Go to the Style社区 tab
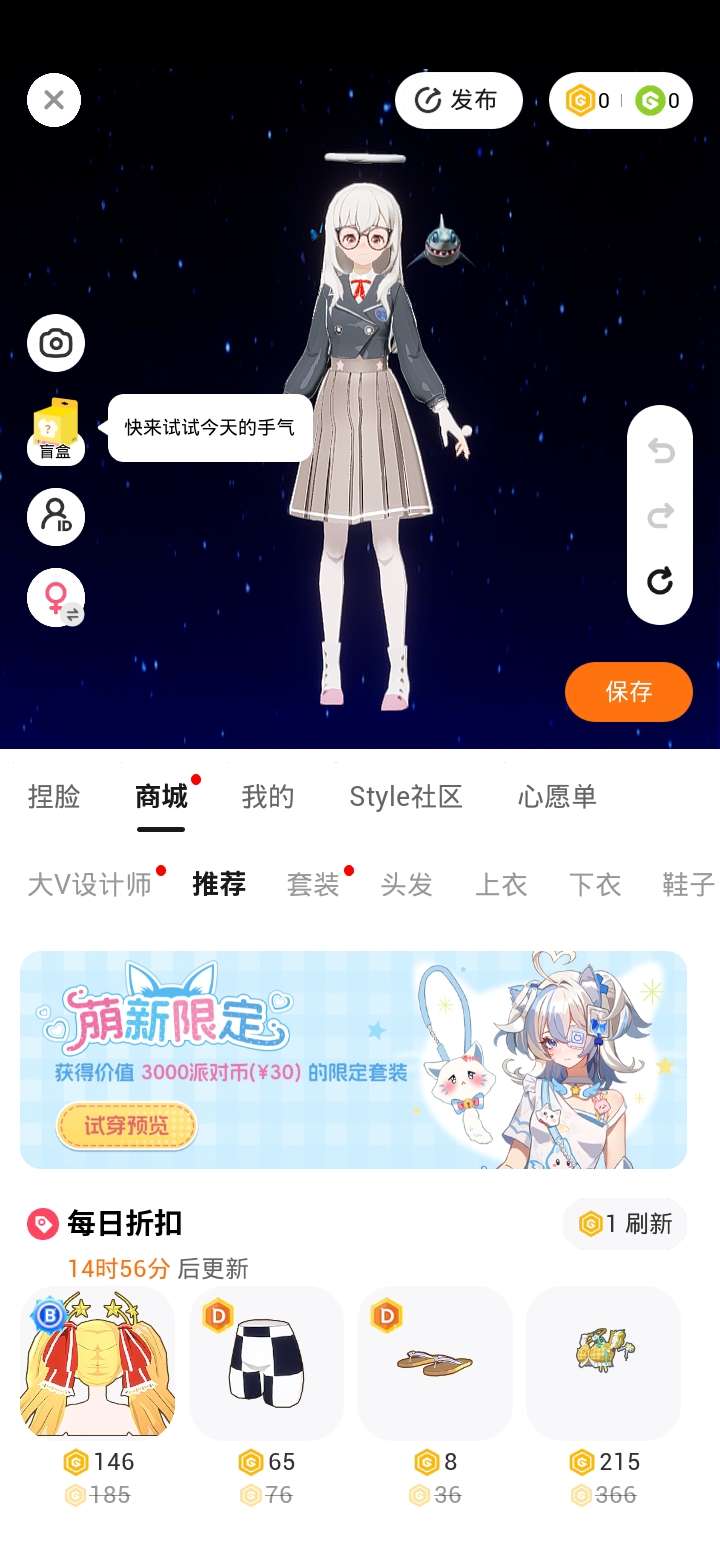 click(x=405, y=797)
